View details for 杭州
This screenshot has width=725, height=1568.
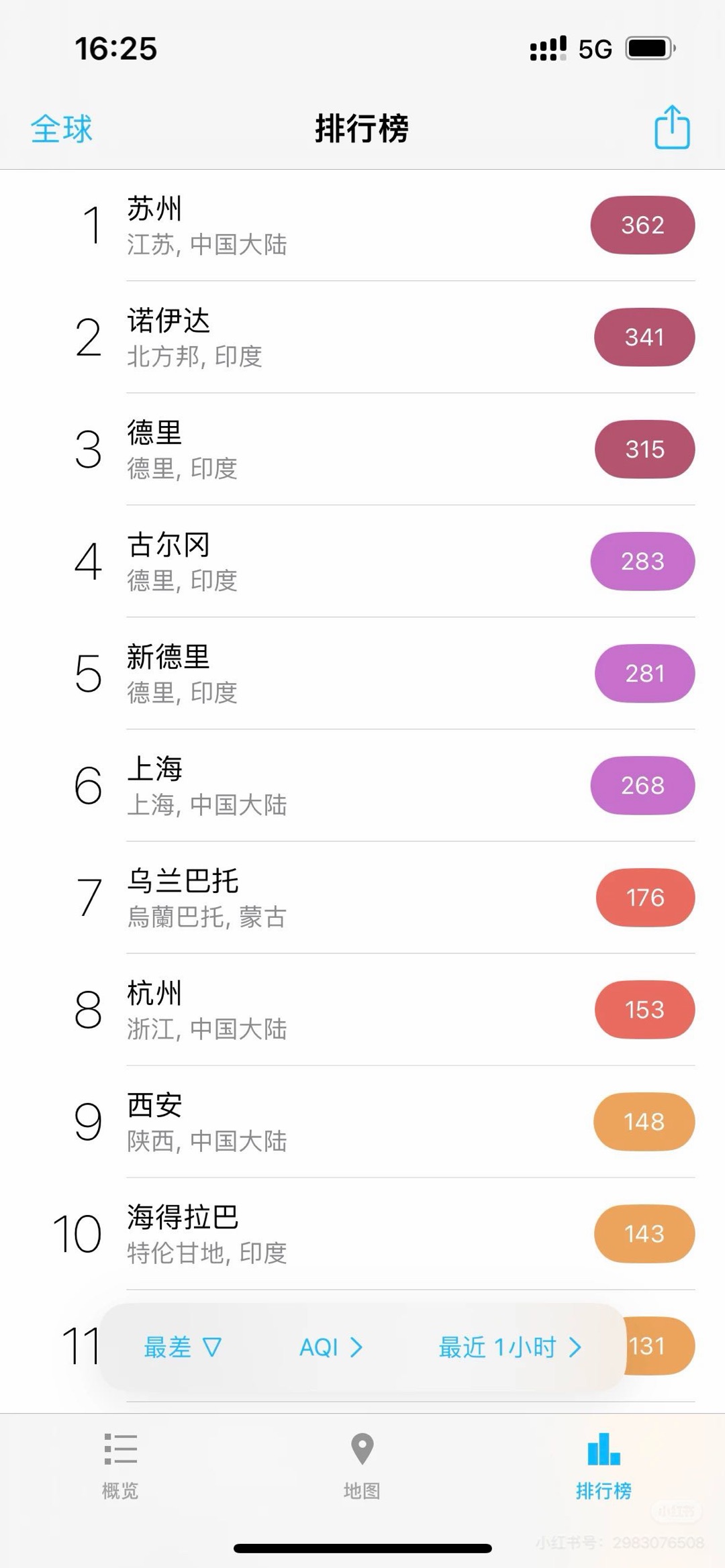tap(362, 1010)
